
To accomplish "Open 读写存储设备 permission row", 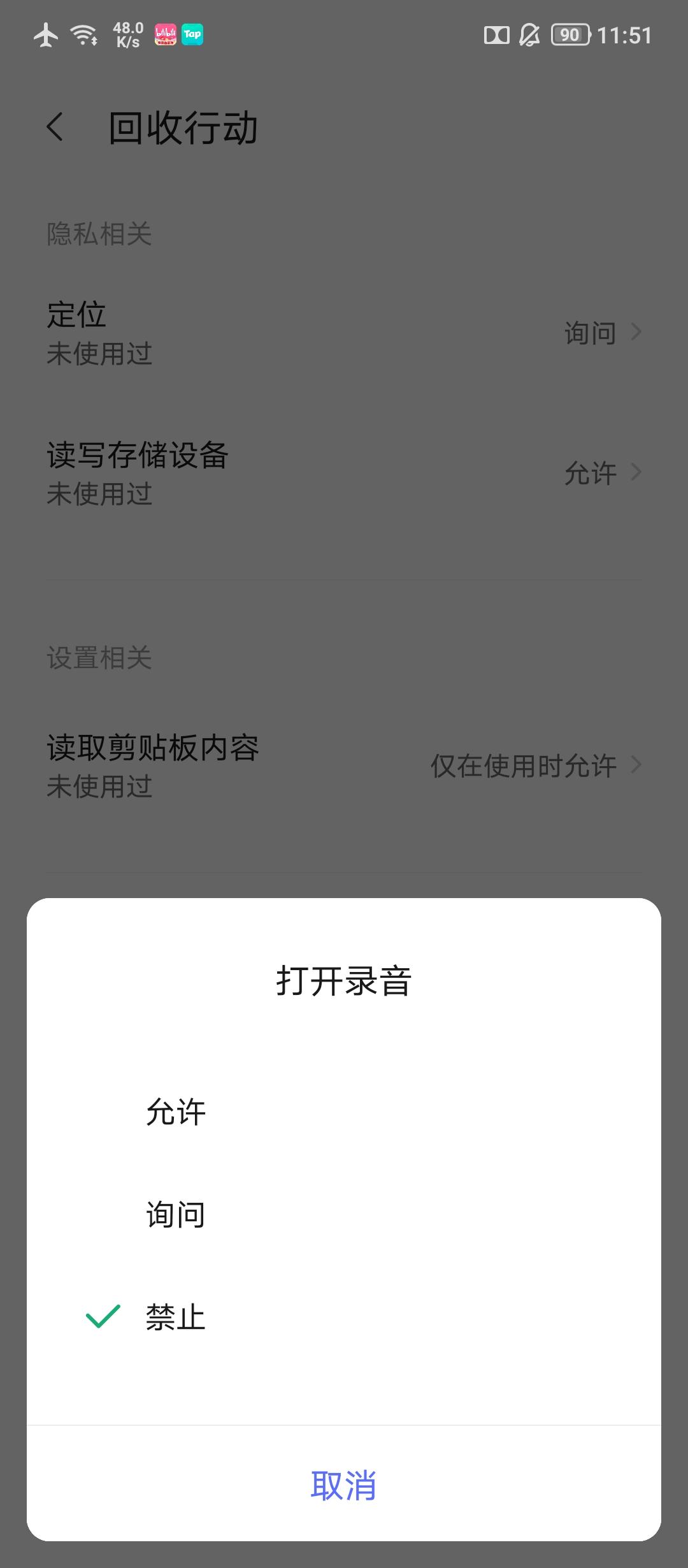I will (344, 473).
